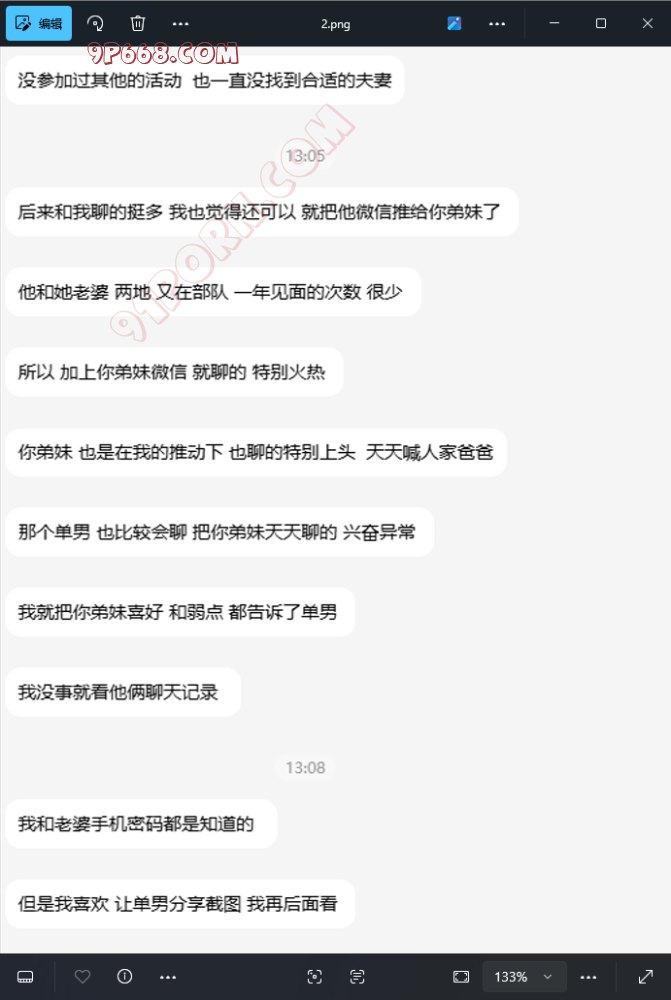Open the bottom-left more options menu
The image size is (671, 1000).
168,976
